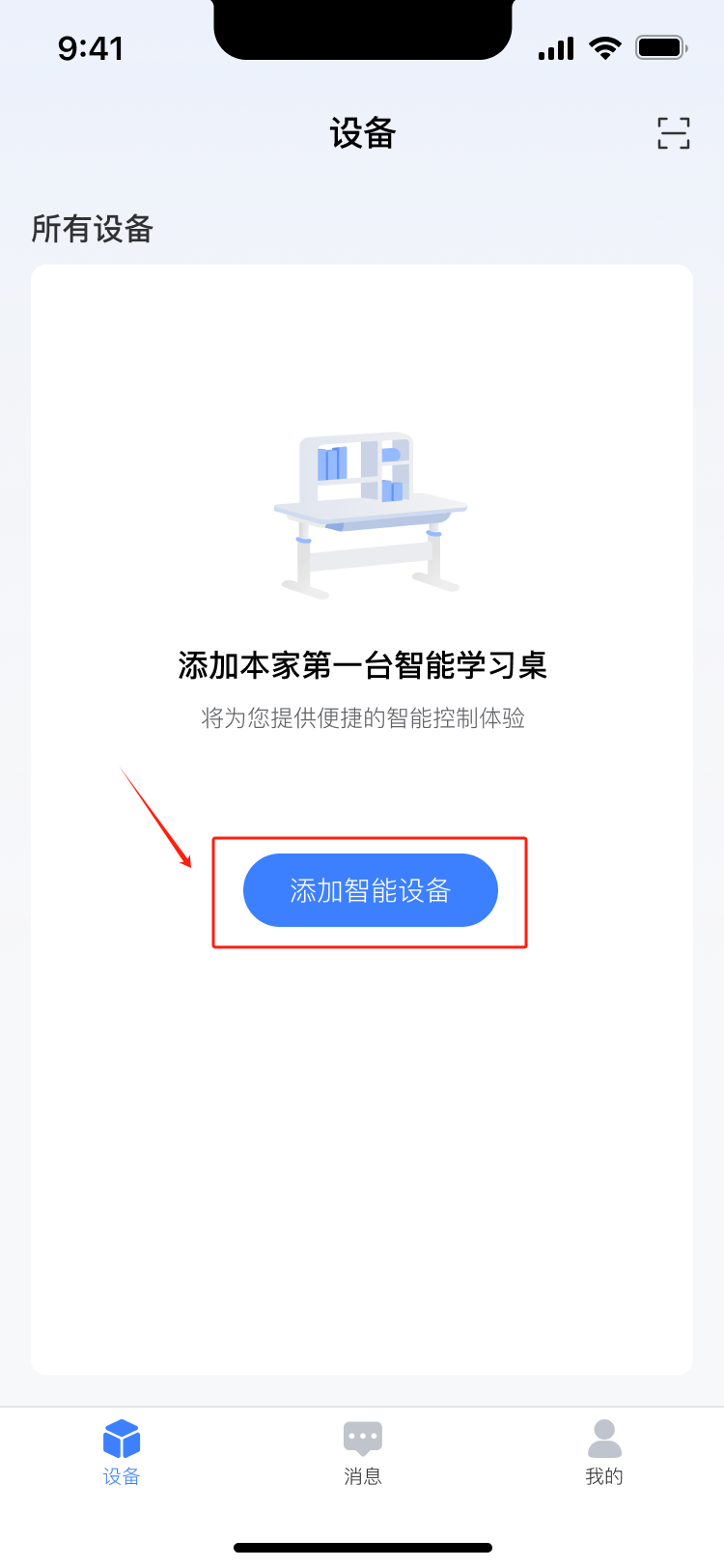Switch to the 我的 tab
This screenshot has width=724, height=1568.
[x=604, y=1451]
